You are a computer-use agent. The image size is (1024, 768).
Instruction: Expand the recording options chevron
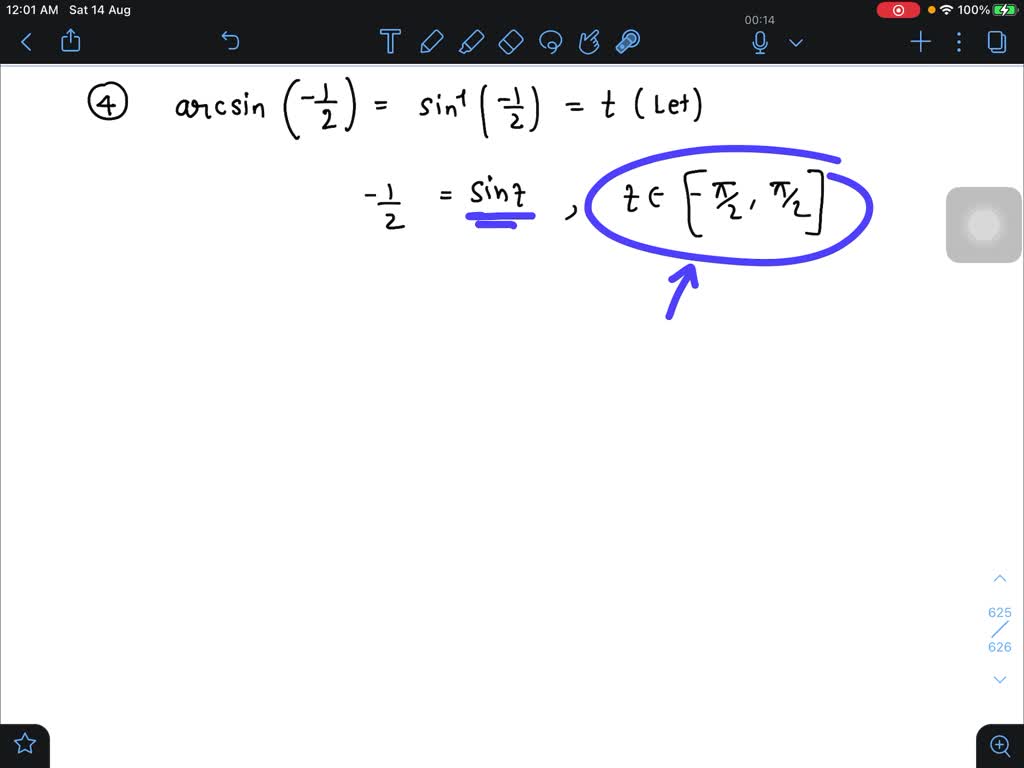pyautogui.click(x=796, y=42)
